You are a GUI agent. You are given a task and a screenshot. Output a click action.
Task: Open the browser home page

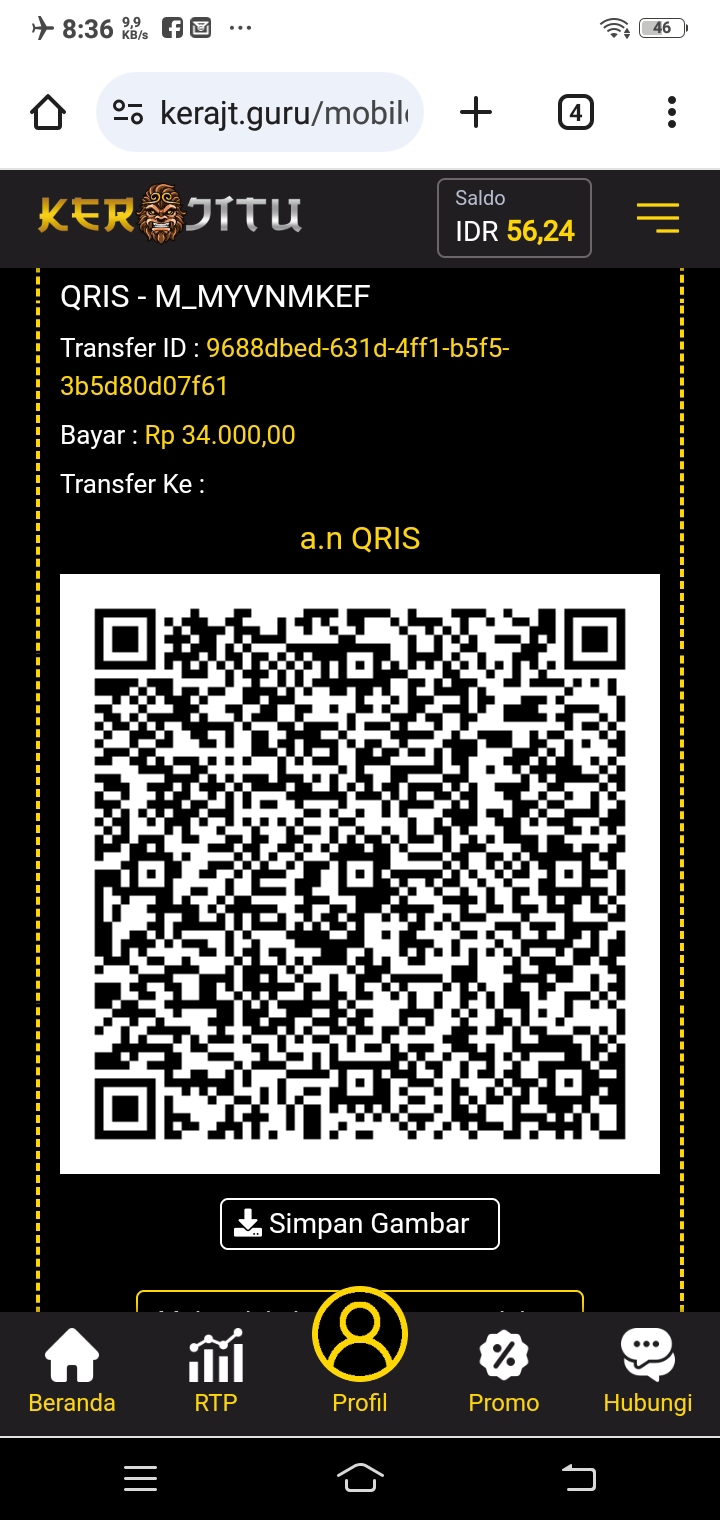coord(49,113)
